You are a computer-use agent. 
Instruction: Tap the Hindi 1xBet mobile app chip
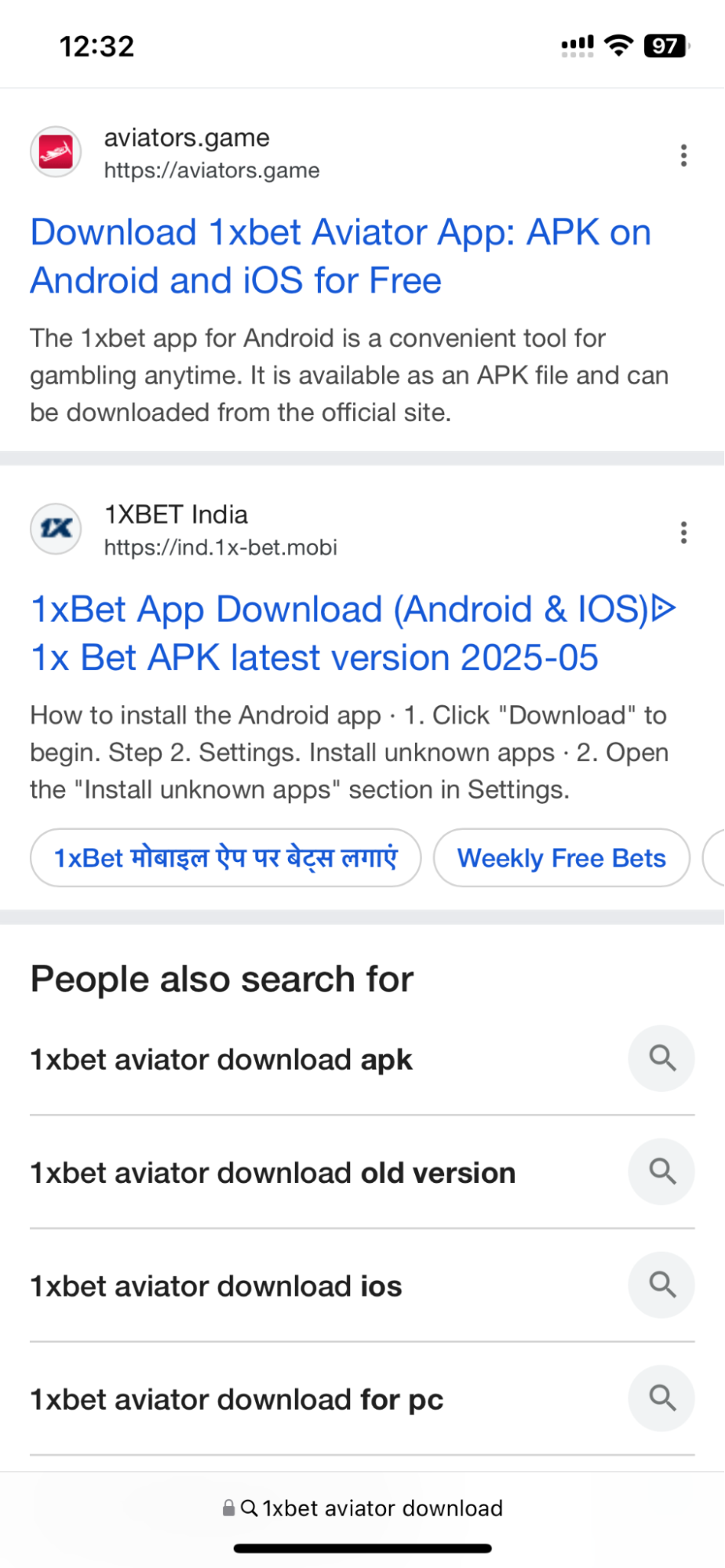[x=225, y=858]
